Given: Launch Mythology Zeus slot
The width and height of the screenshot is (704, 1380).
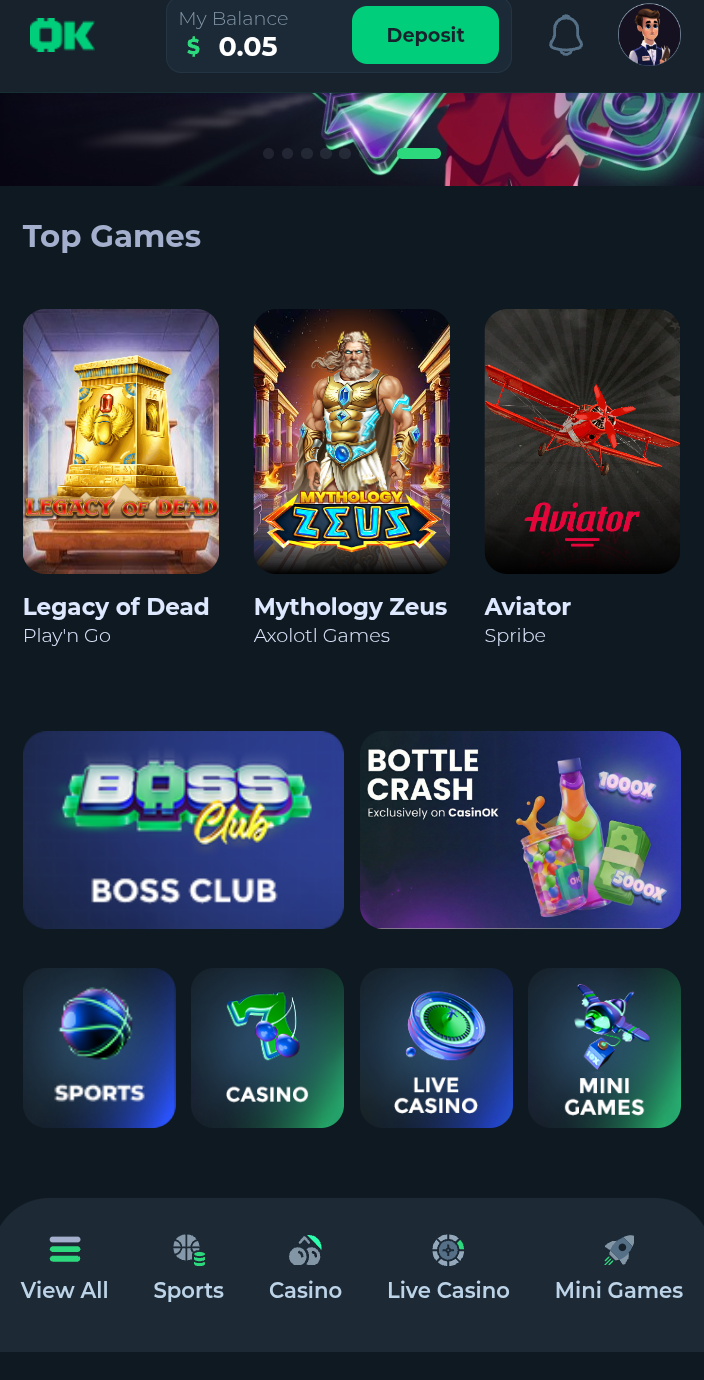Looking at the screenshot, I should 352,441.
